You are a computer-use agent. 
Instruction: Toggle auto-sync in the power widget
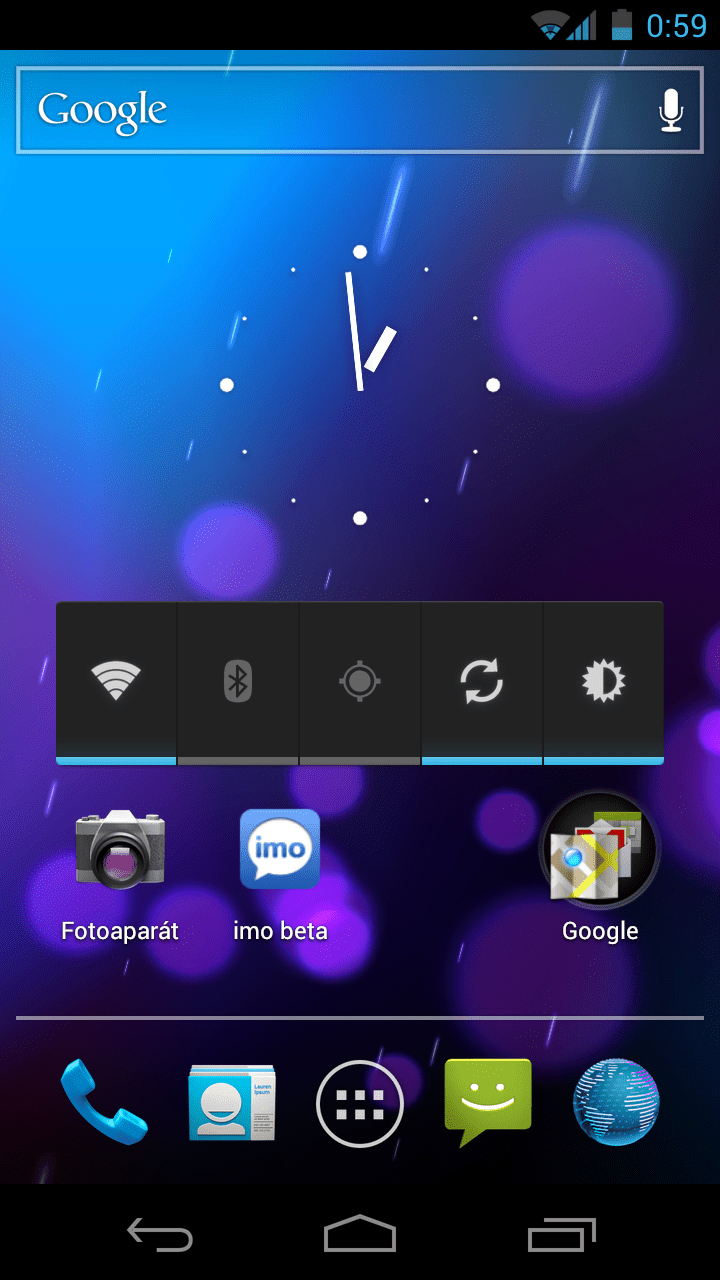[482, 683]
